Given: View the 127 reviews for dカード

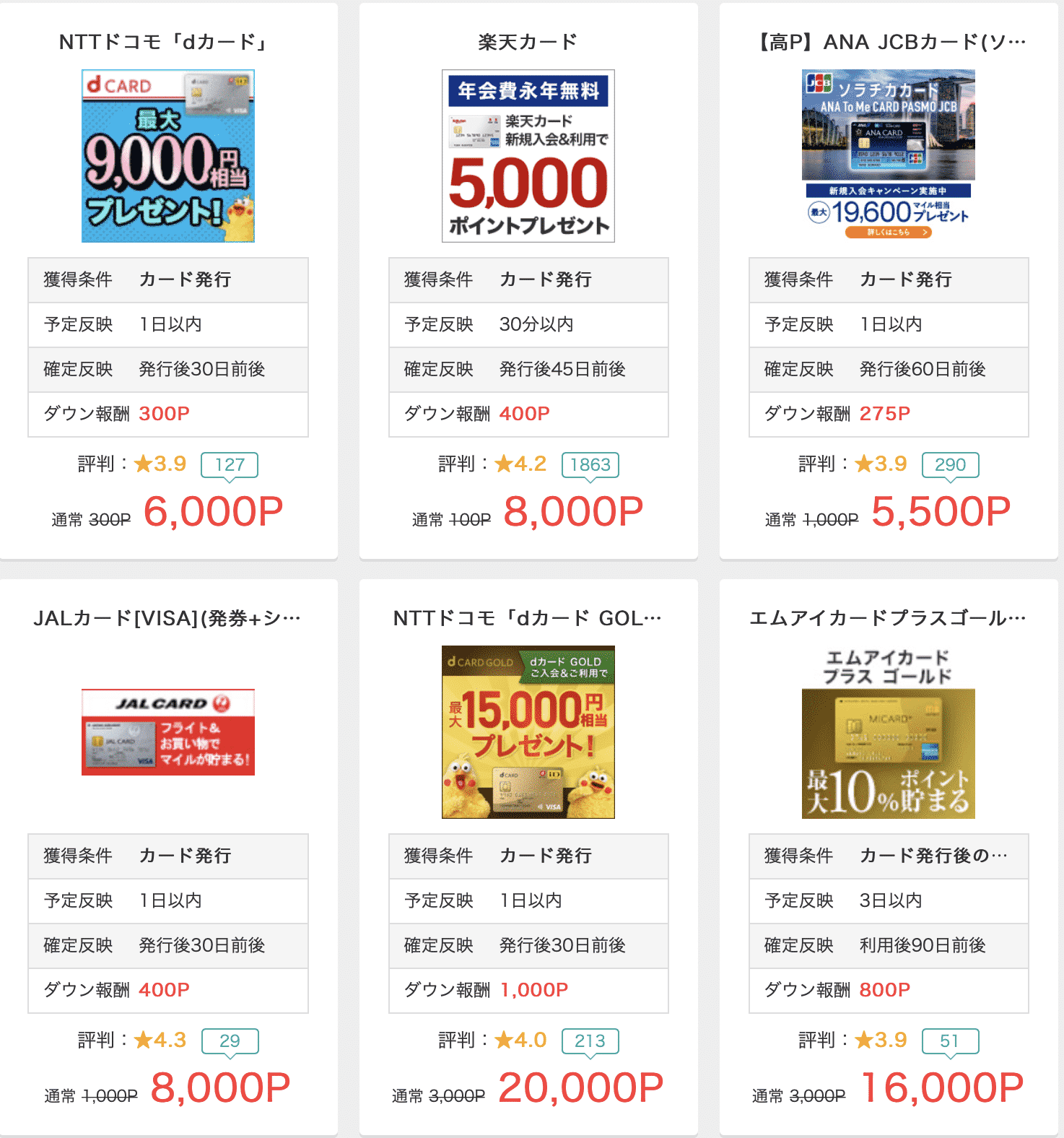Looking at the screenshot, I should coord(230,464).
